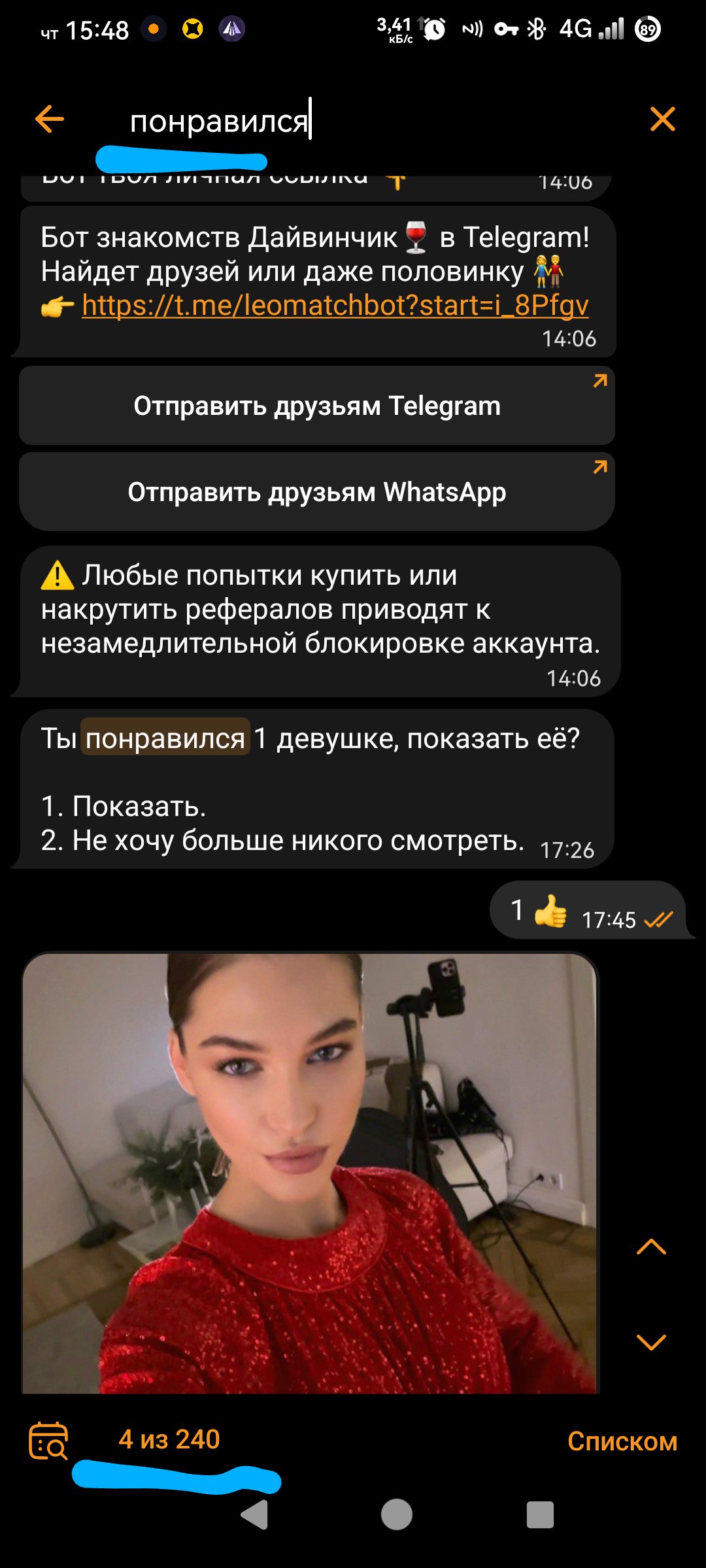Tap the system back button
The width and height of the screenshot is (706, 1568).
tap(255, 1514)
